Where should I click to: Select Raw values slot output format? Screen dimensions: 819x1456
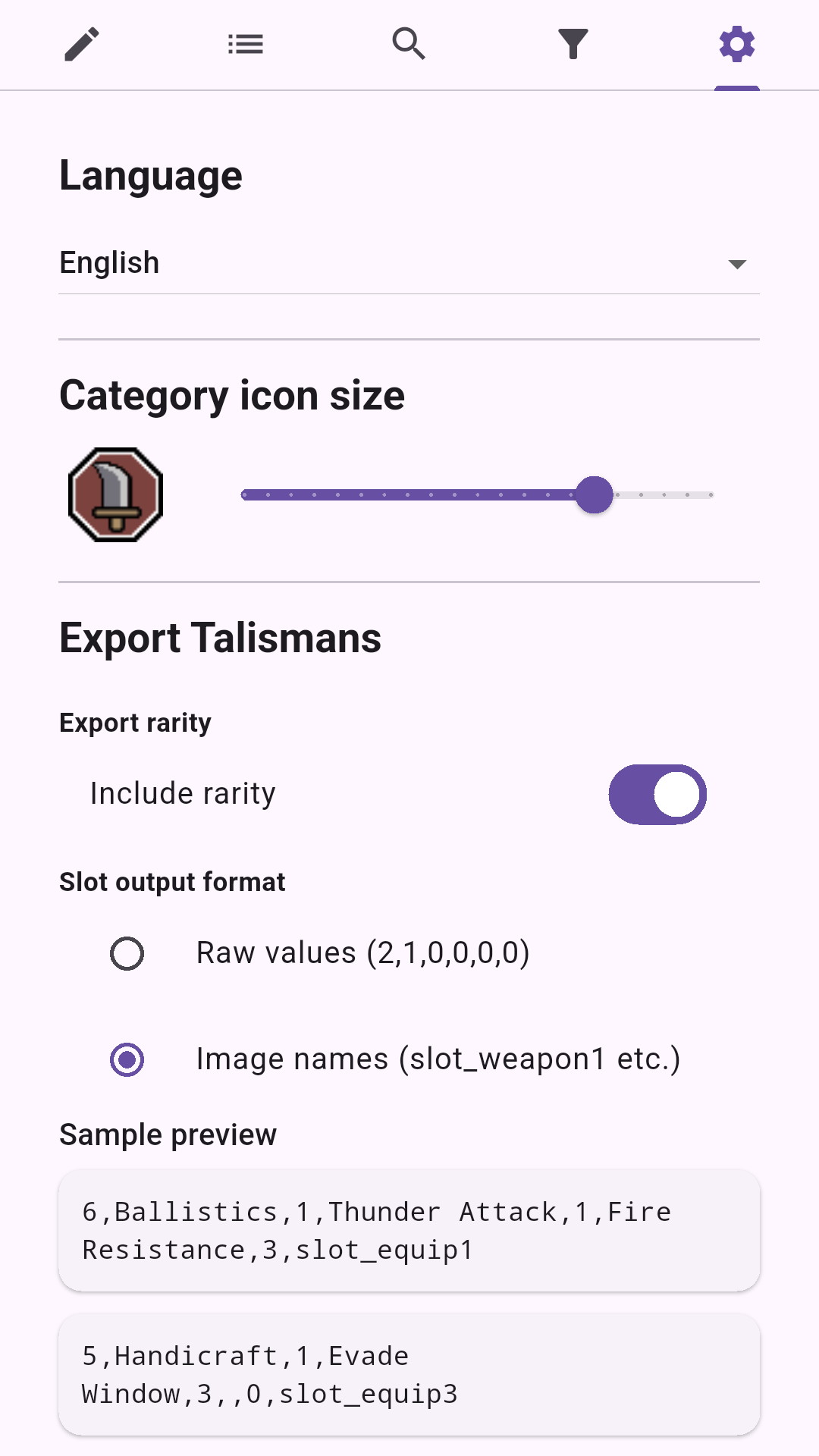pos(127,953)
